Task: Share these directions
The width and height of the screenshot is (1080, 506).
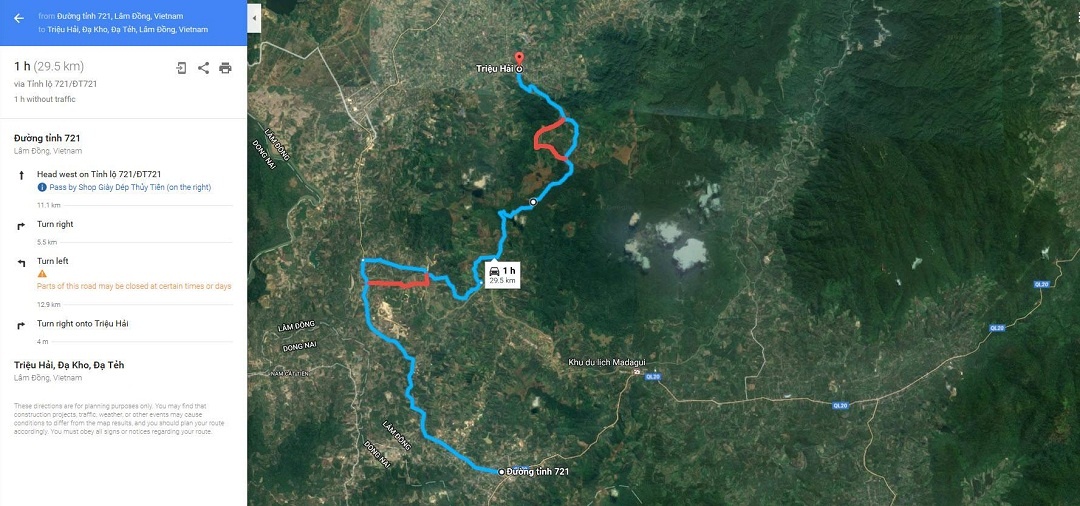Action: (203, 68)
